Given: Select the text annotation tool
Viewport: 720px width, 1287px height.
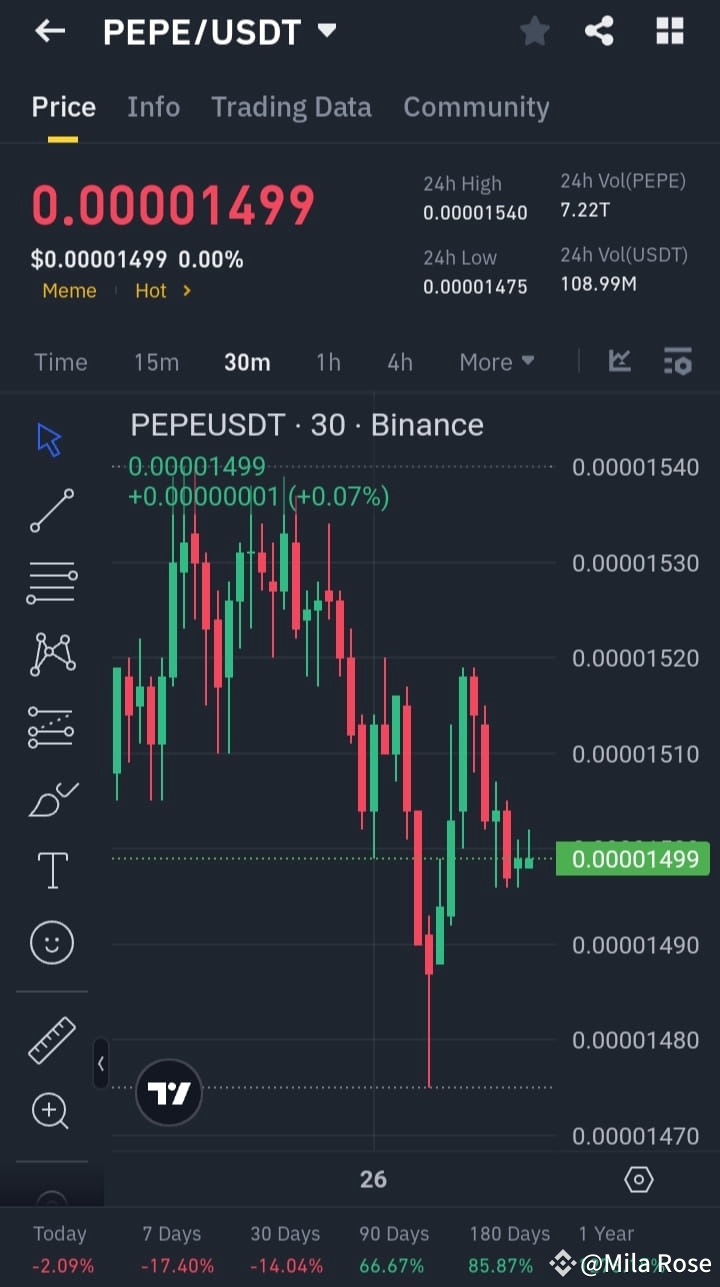Looking at the screenshot, I should point(51,869).
